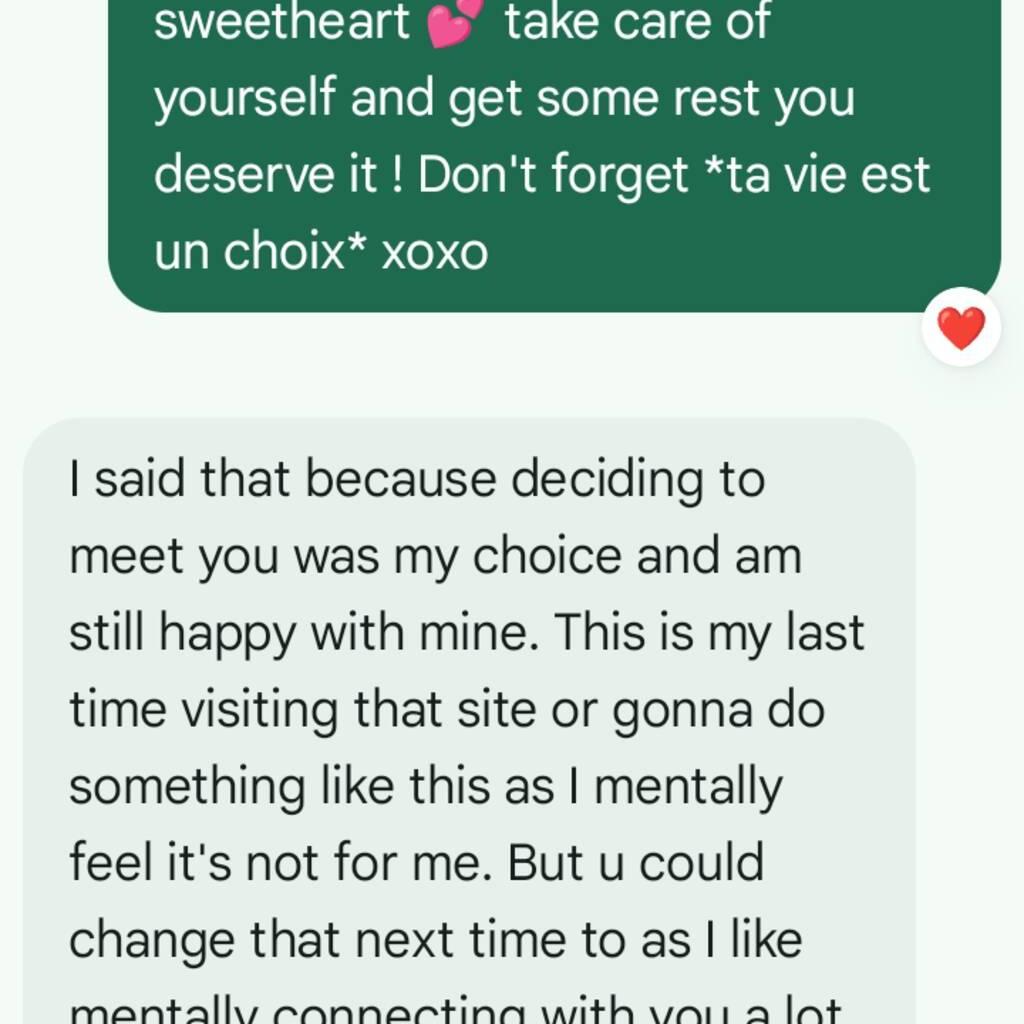This screenshot has width=1024, height=1024.
Task: Tap the red heart reaction on the green message
Action: coord(961,328)
